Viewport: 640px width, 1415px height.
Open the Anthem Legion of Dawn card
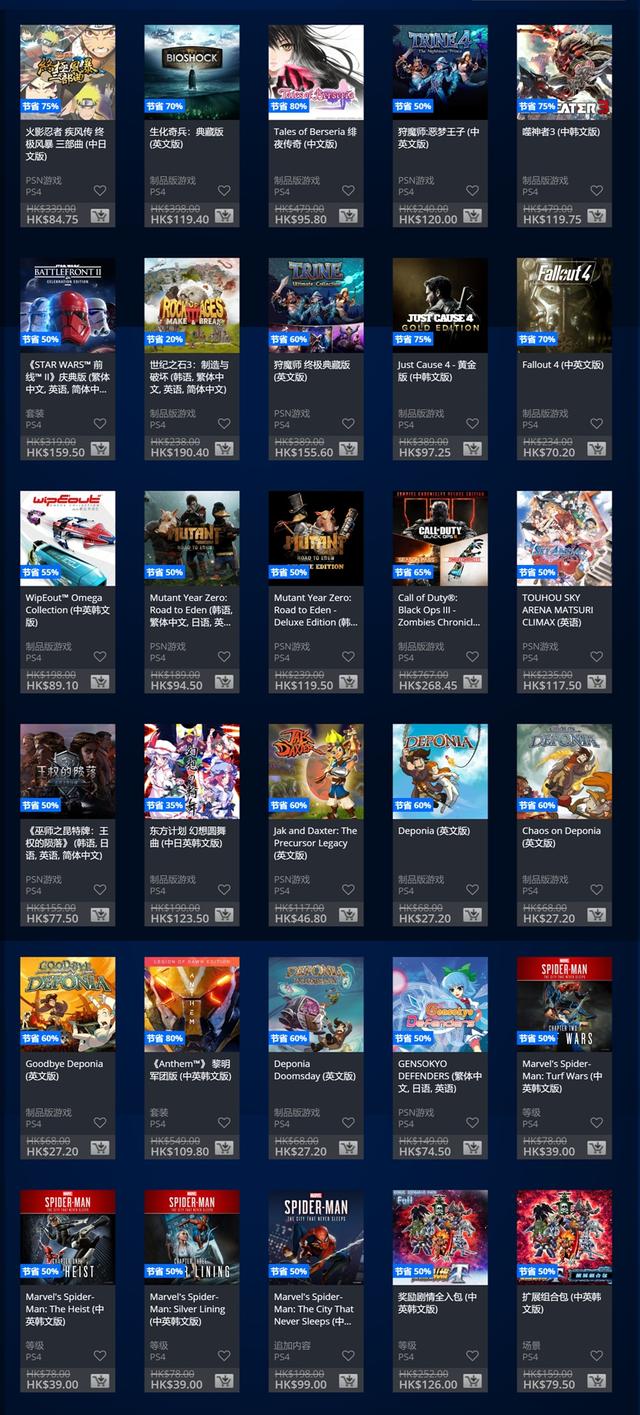tap(191, 1004)
